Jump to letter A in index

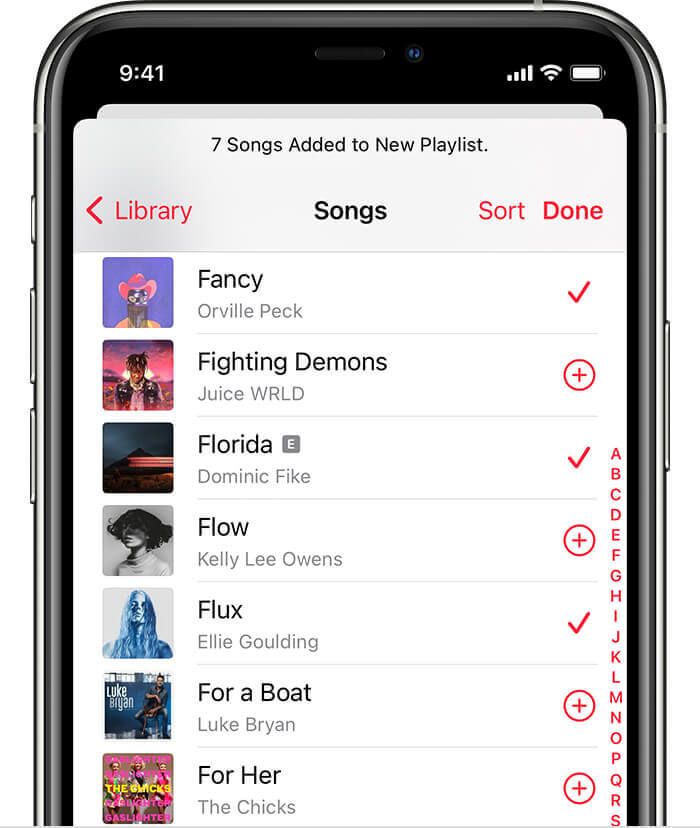pos(616,454)
